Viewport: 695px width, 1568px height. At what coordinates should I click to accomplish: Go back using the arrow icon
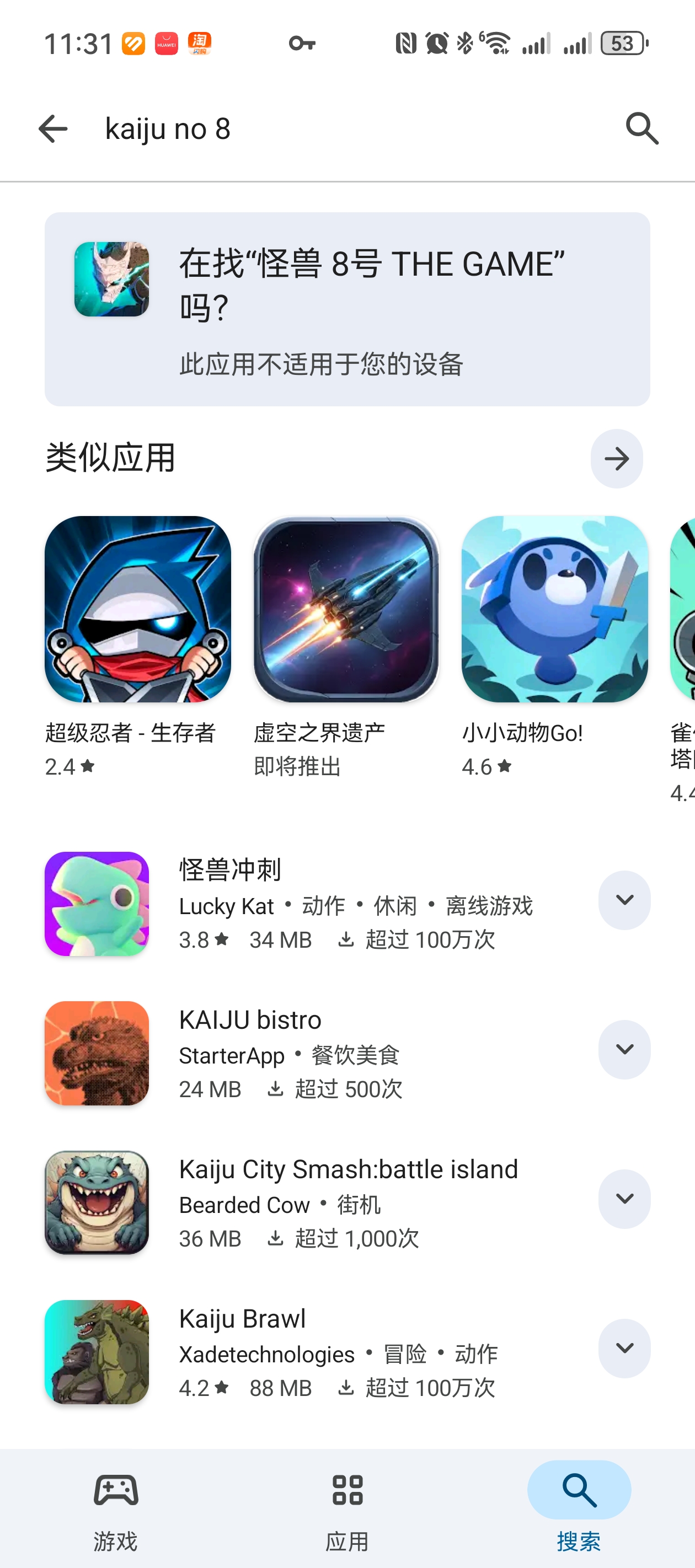[x=53, y=129]
